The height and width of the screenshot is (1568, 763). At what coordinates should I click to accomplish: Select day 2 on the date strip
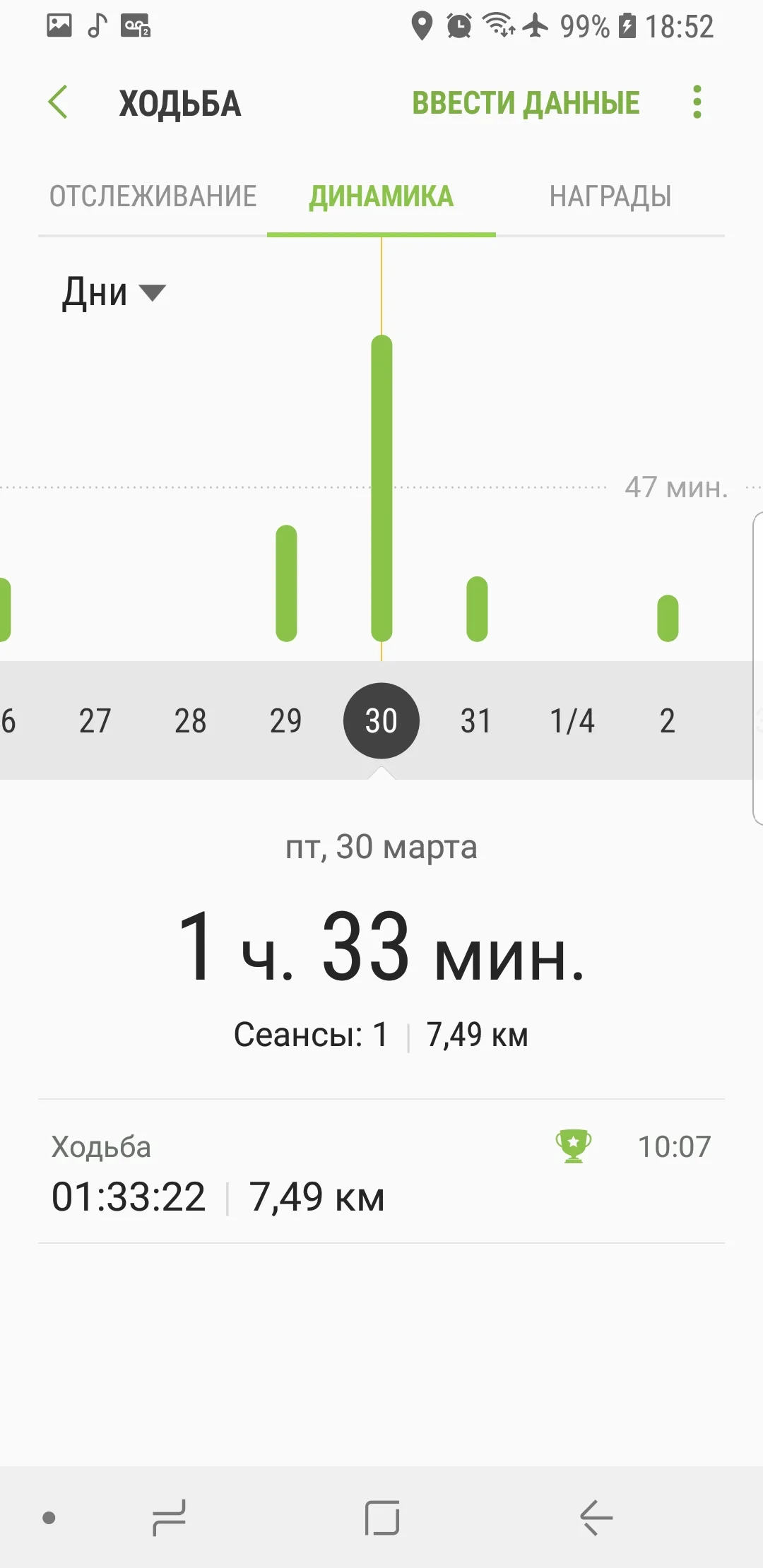[667, 721]
